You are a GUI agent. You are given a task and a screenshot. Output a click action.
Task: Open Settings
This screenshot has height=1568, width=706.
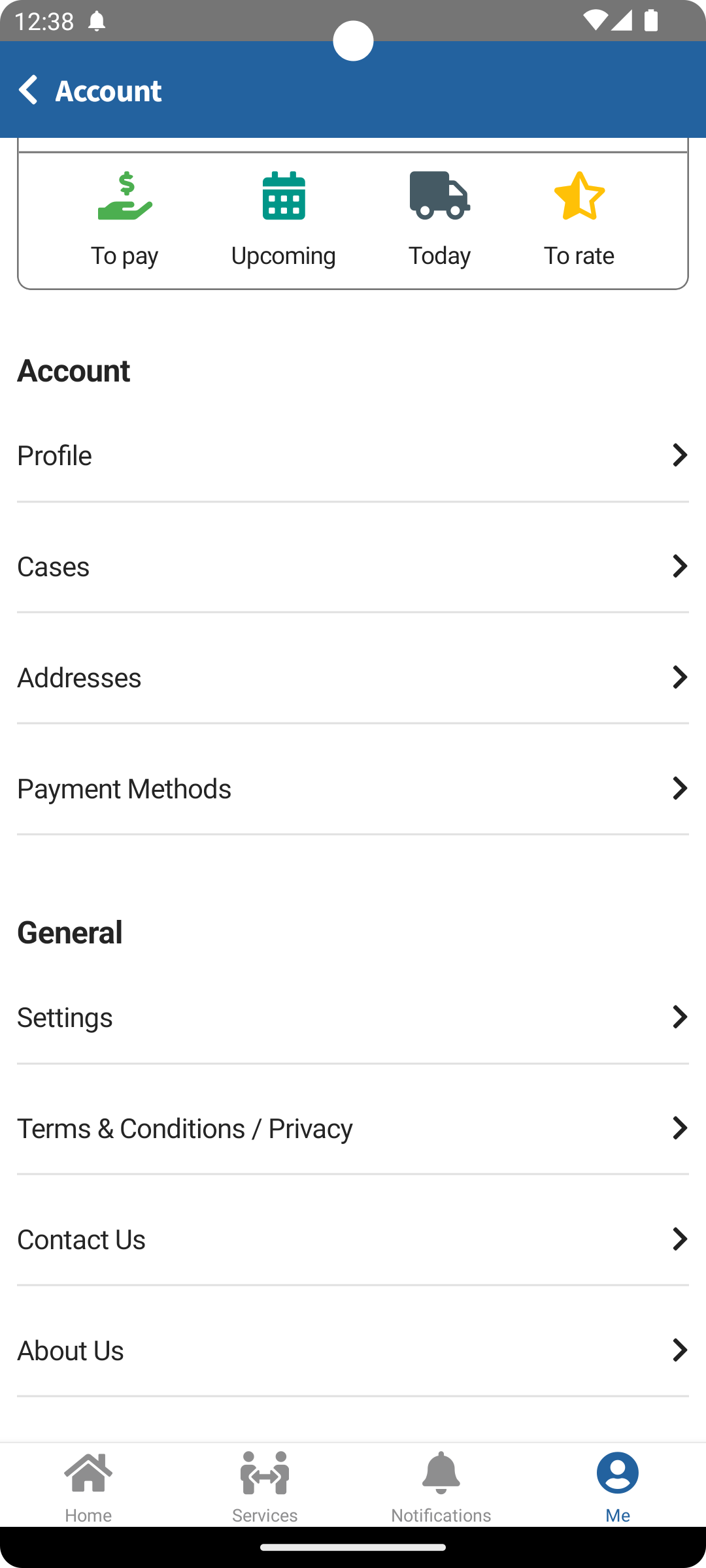(353, 1017)
